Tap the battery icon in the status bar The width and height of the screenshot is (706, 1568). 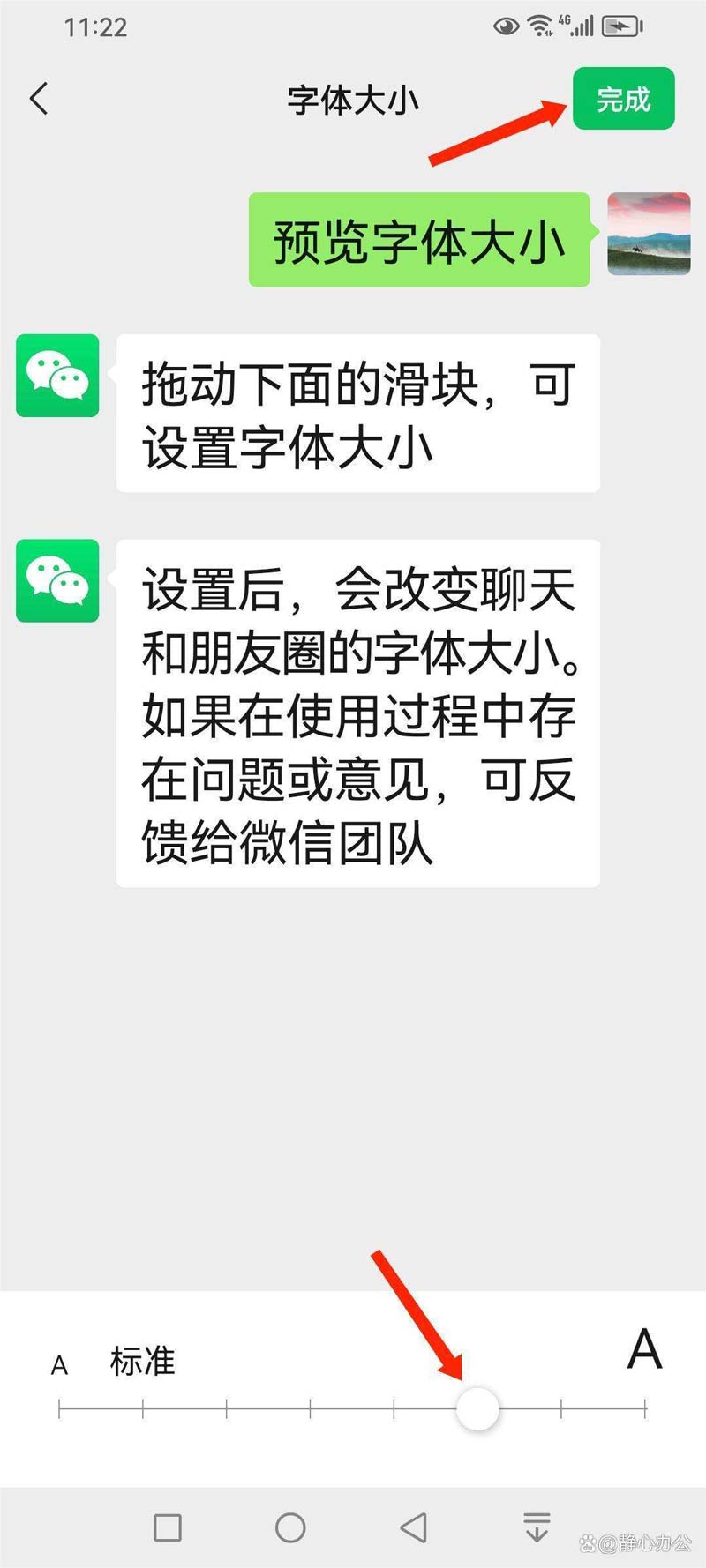(x=618, y=26)
